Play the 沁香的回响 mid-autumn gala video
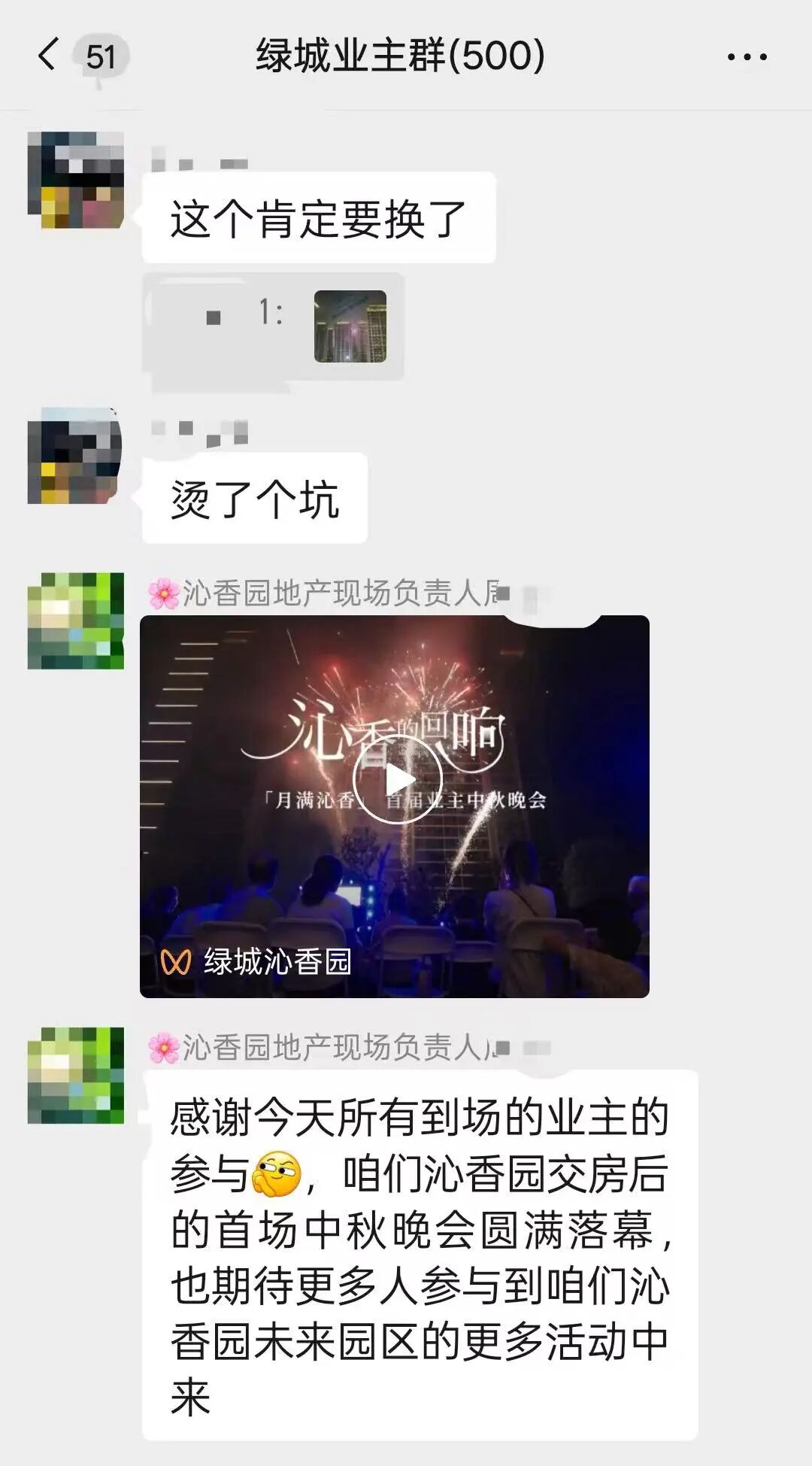 point(398,780)
